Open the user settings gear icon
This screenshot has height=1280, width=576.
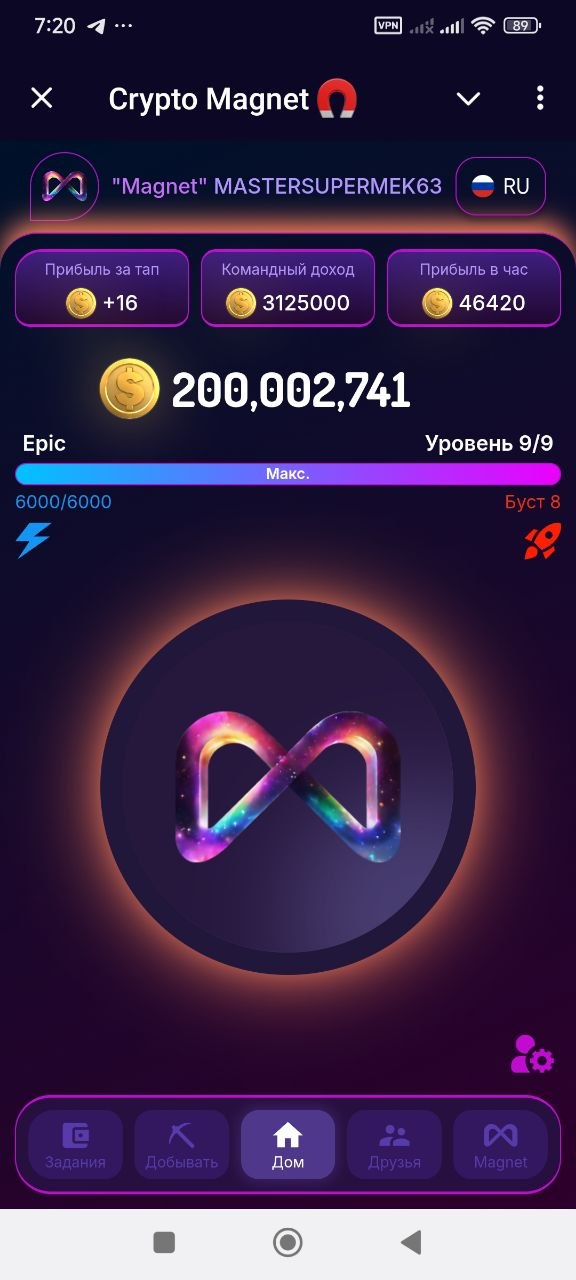532,1054
